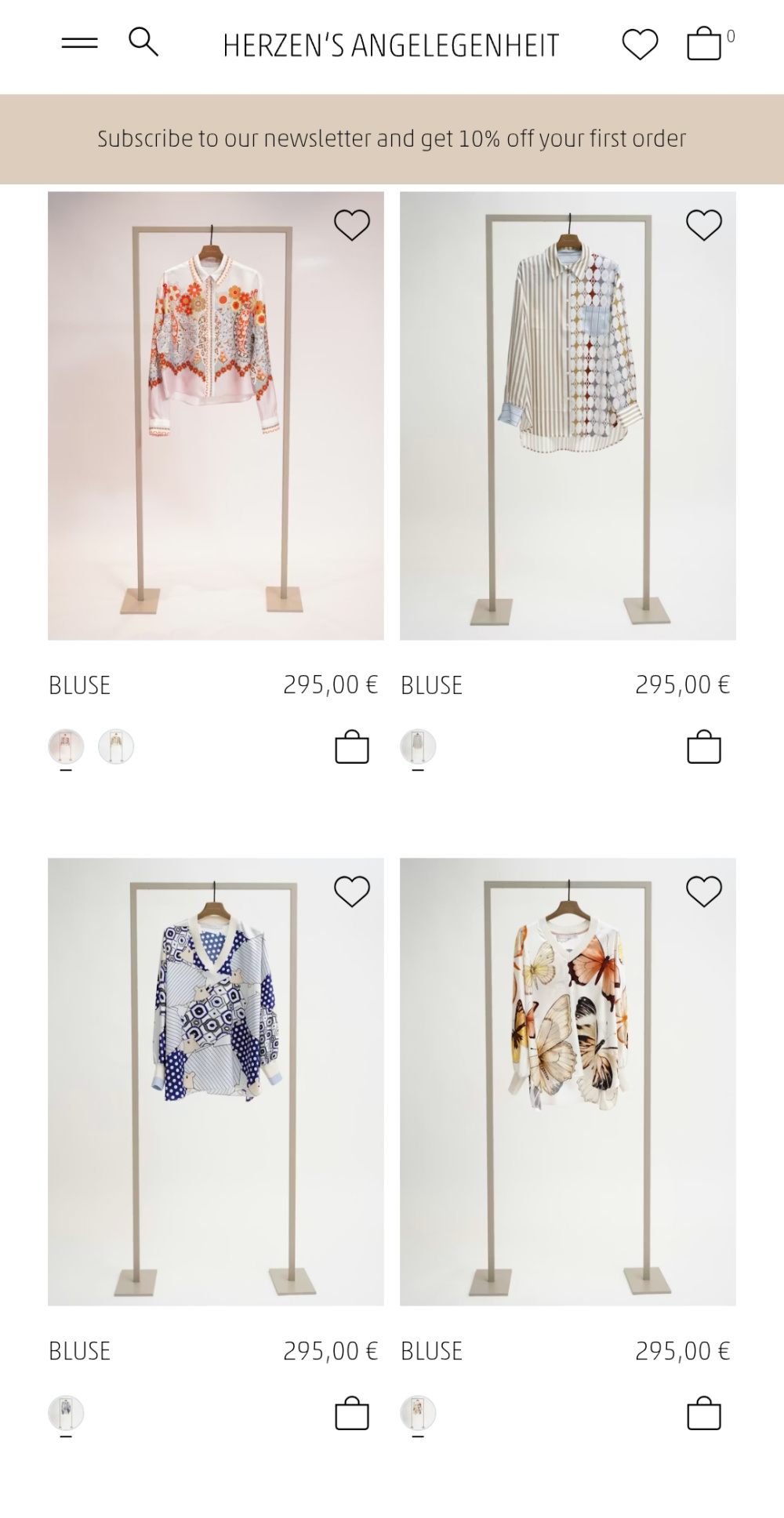The image size is (784, 1518).
Task: View the striped patchwork blouse
Action: pos(568,416)
